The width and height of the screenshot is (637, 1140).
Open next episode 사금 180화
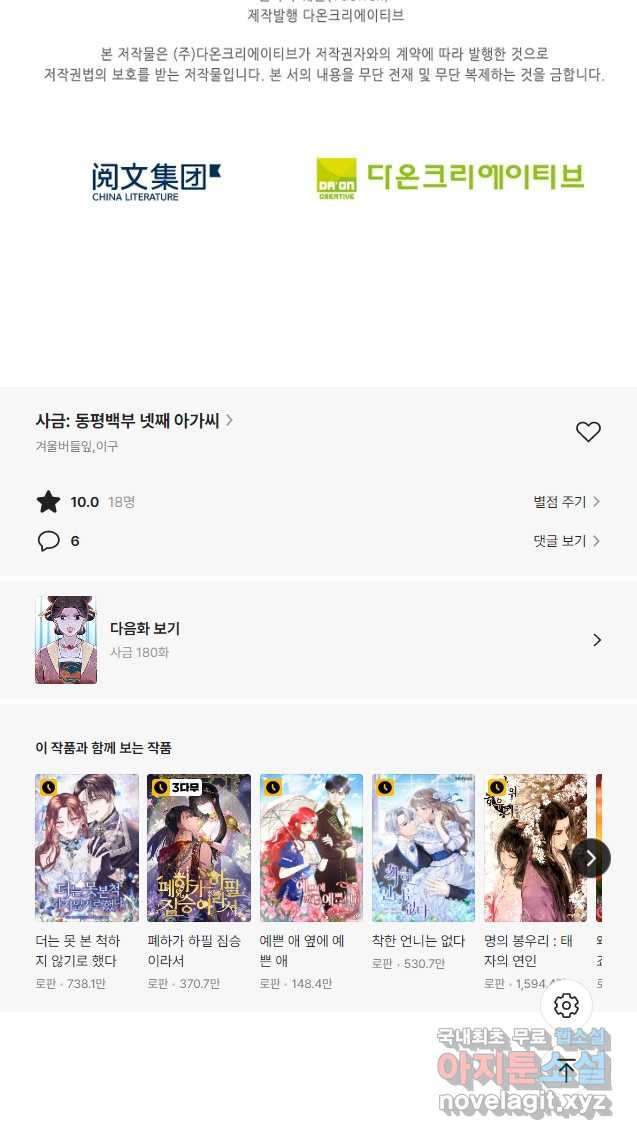[x=318, y=640]
